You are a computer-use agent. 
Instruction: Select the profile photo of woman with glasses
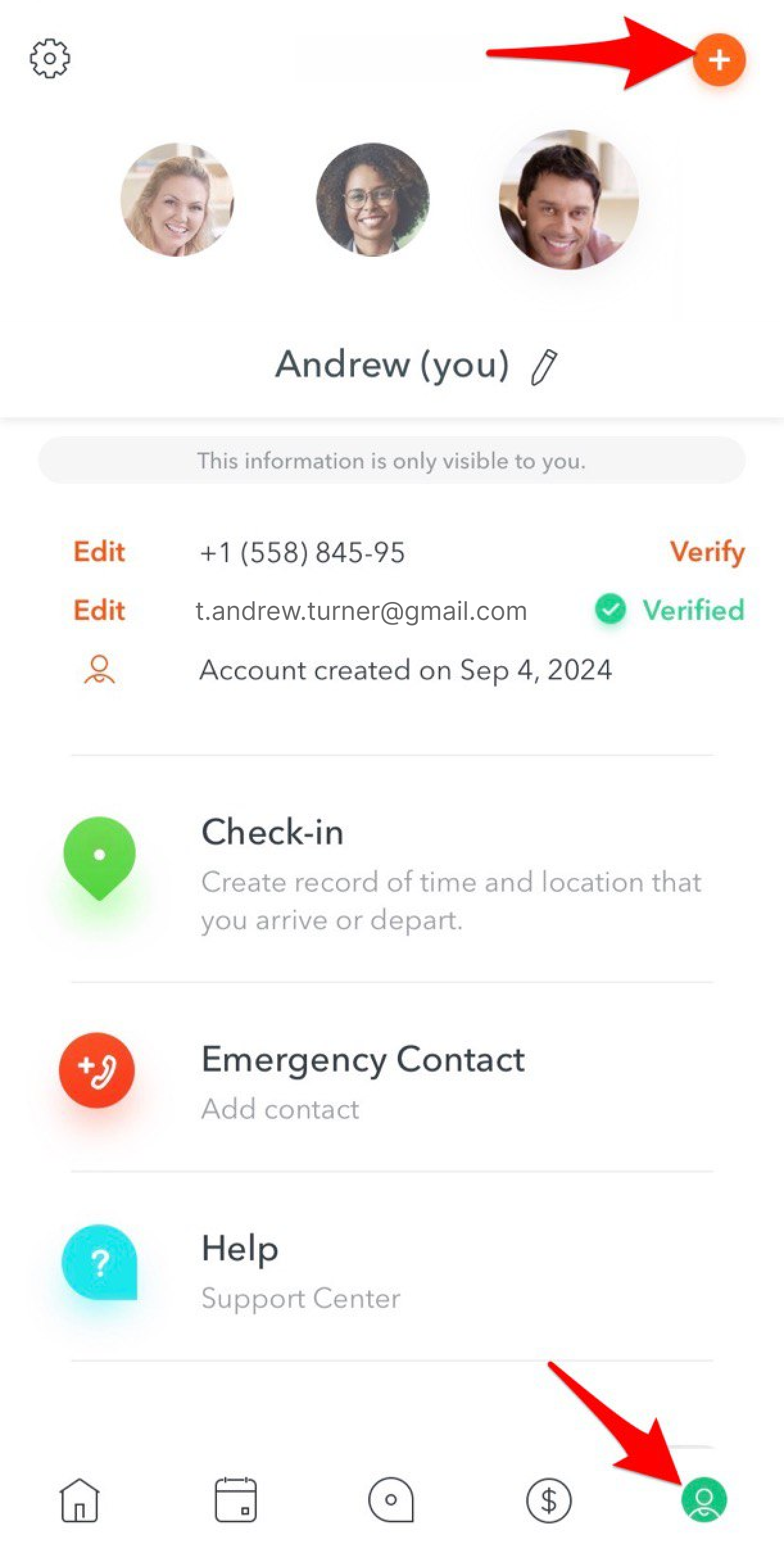pyautogui.click(x=373, y=200)
